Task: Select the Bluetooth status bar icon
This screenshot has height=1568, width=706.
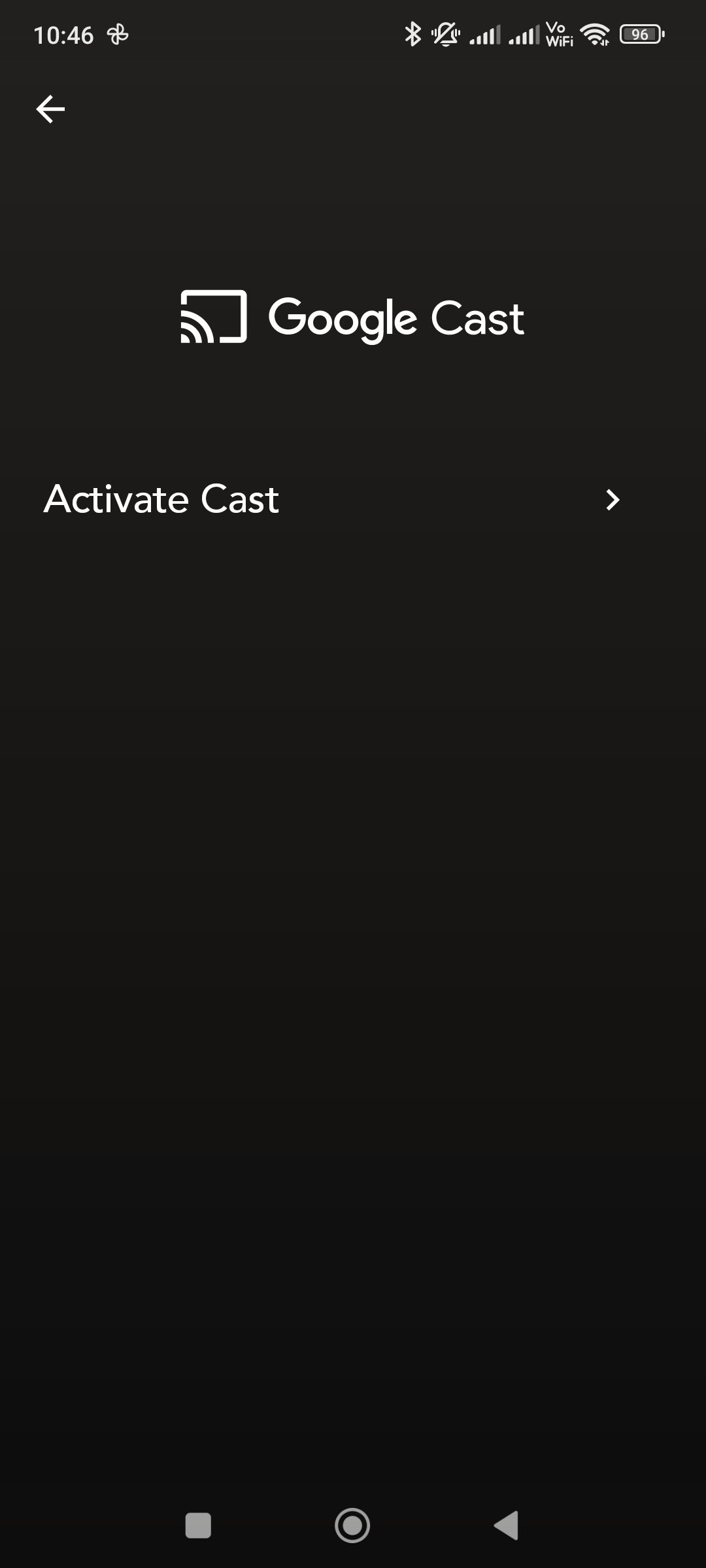Action: click(413, 34)
